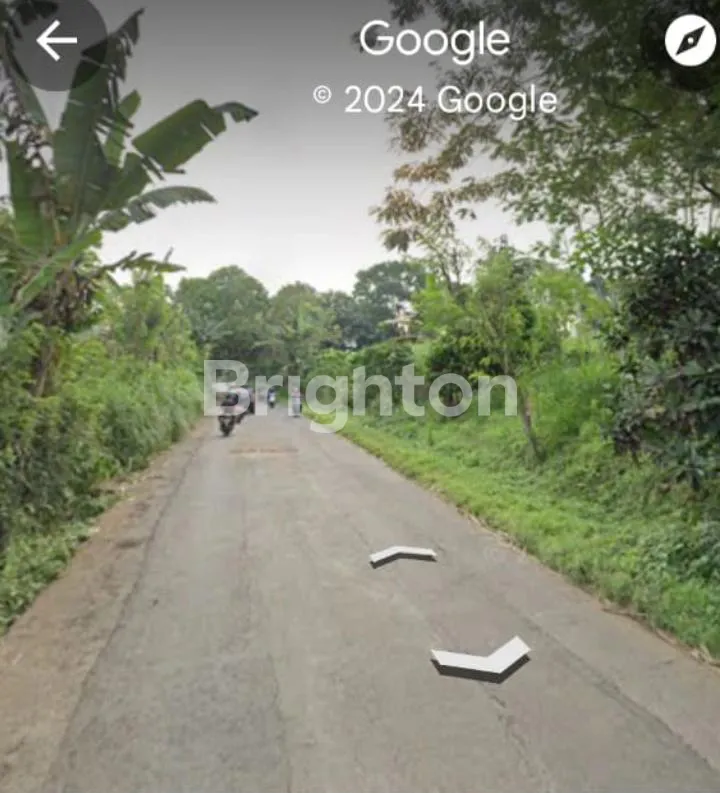Move forward along the road toward the motorcycles
The image size is (720, 793).
403,555
